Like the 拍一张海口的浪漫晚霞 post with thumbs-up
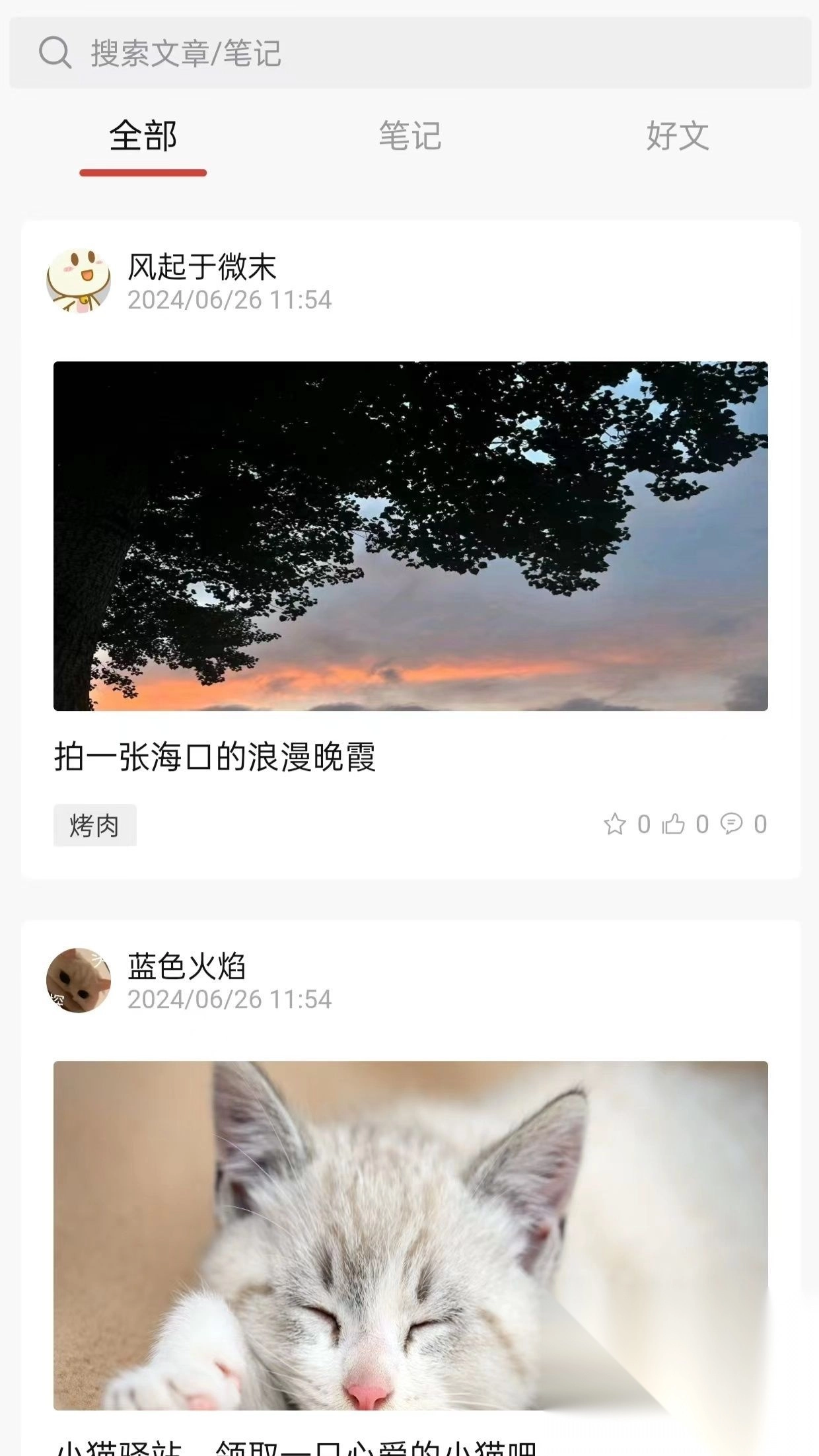This screenshot has width=819, height=1456. pos(675,824)
